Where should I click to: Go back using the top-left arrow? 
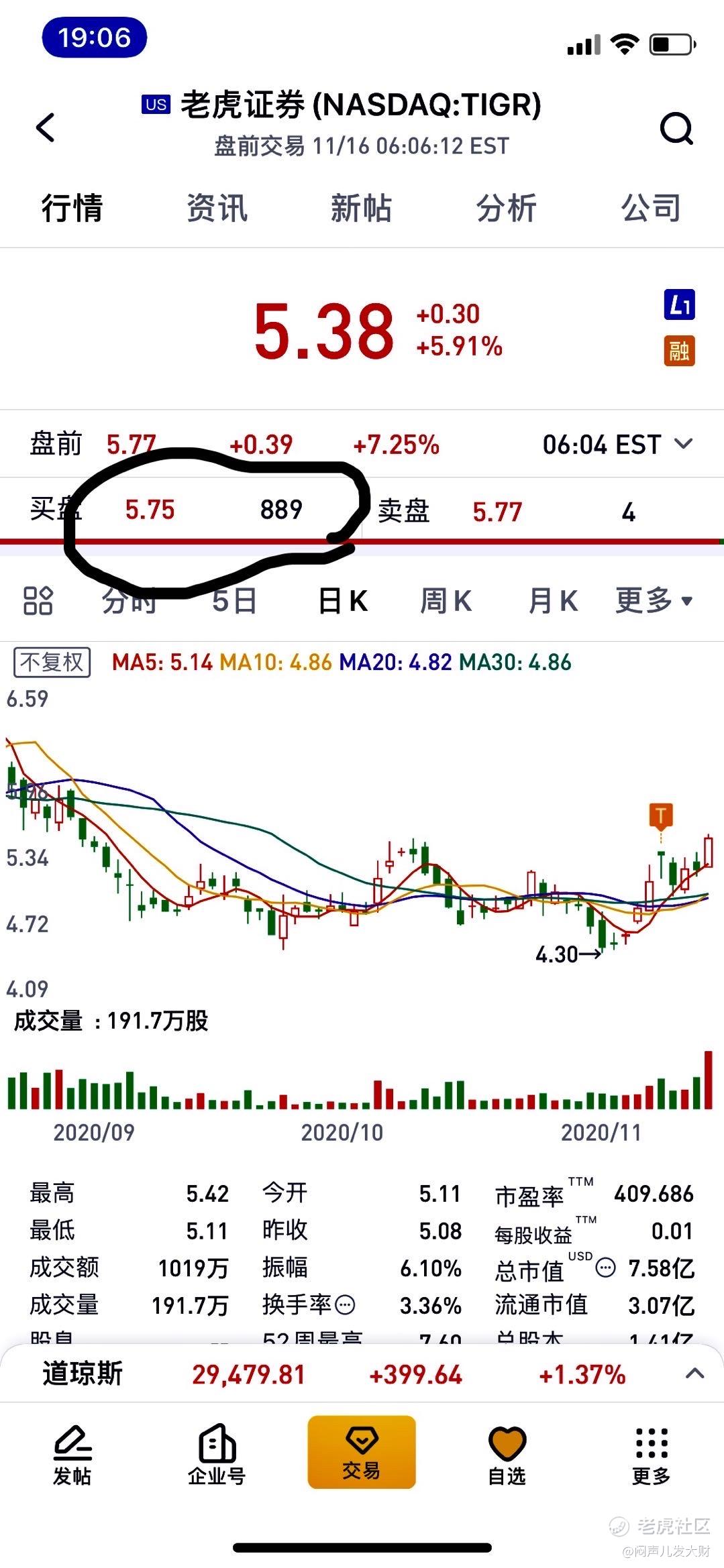point(45,127)
